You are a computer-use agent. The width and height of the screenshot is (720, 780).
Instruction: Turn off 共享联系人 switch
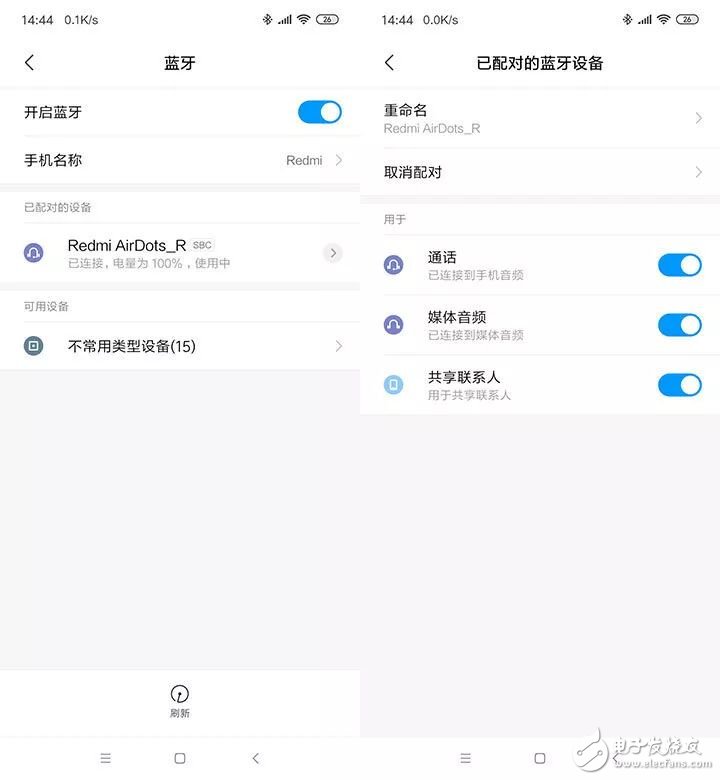click(x=679, y=385)
